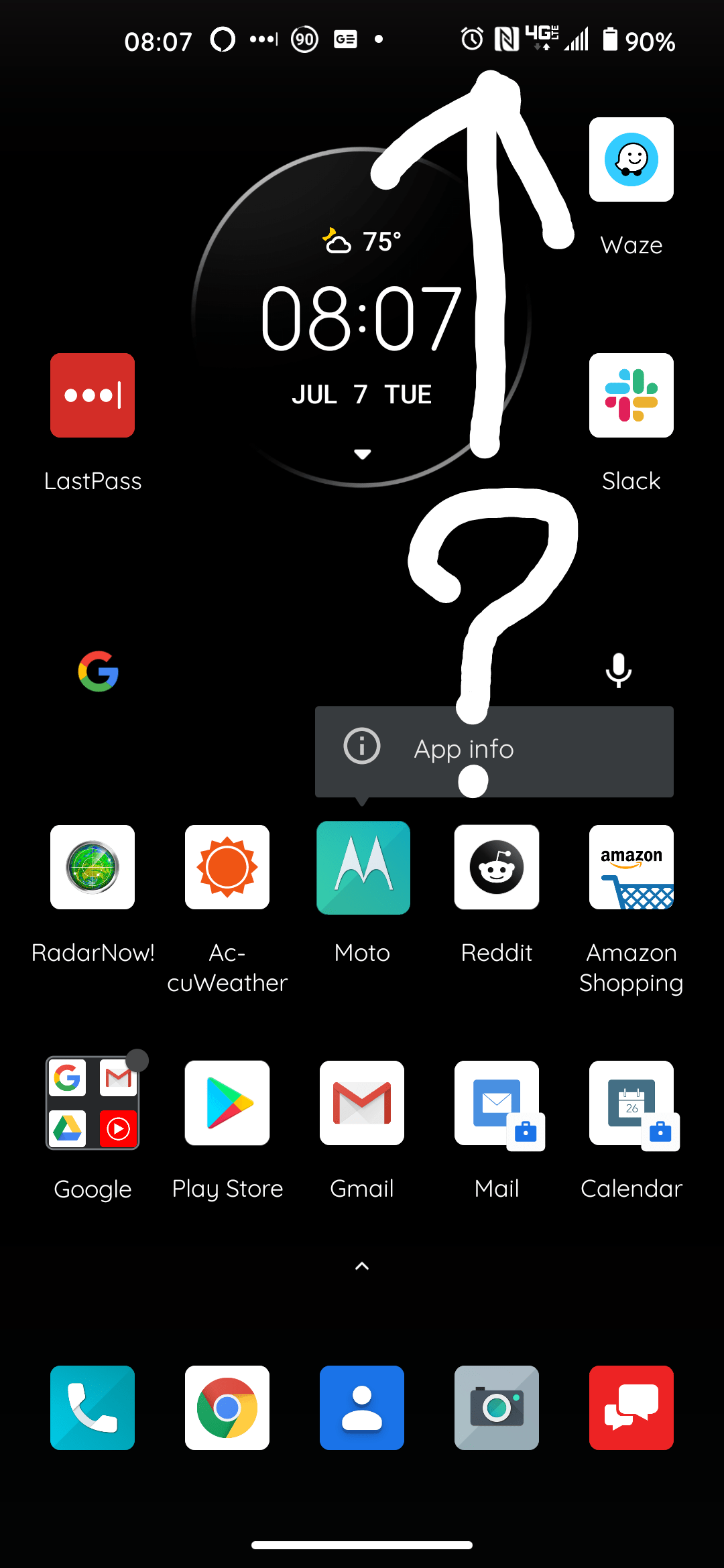Screen dimensions: 724x1568
Task: Open the work Calendar app
Action: point(631,1103)
